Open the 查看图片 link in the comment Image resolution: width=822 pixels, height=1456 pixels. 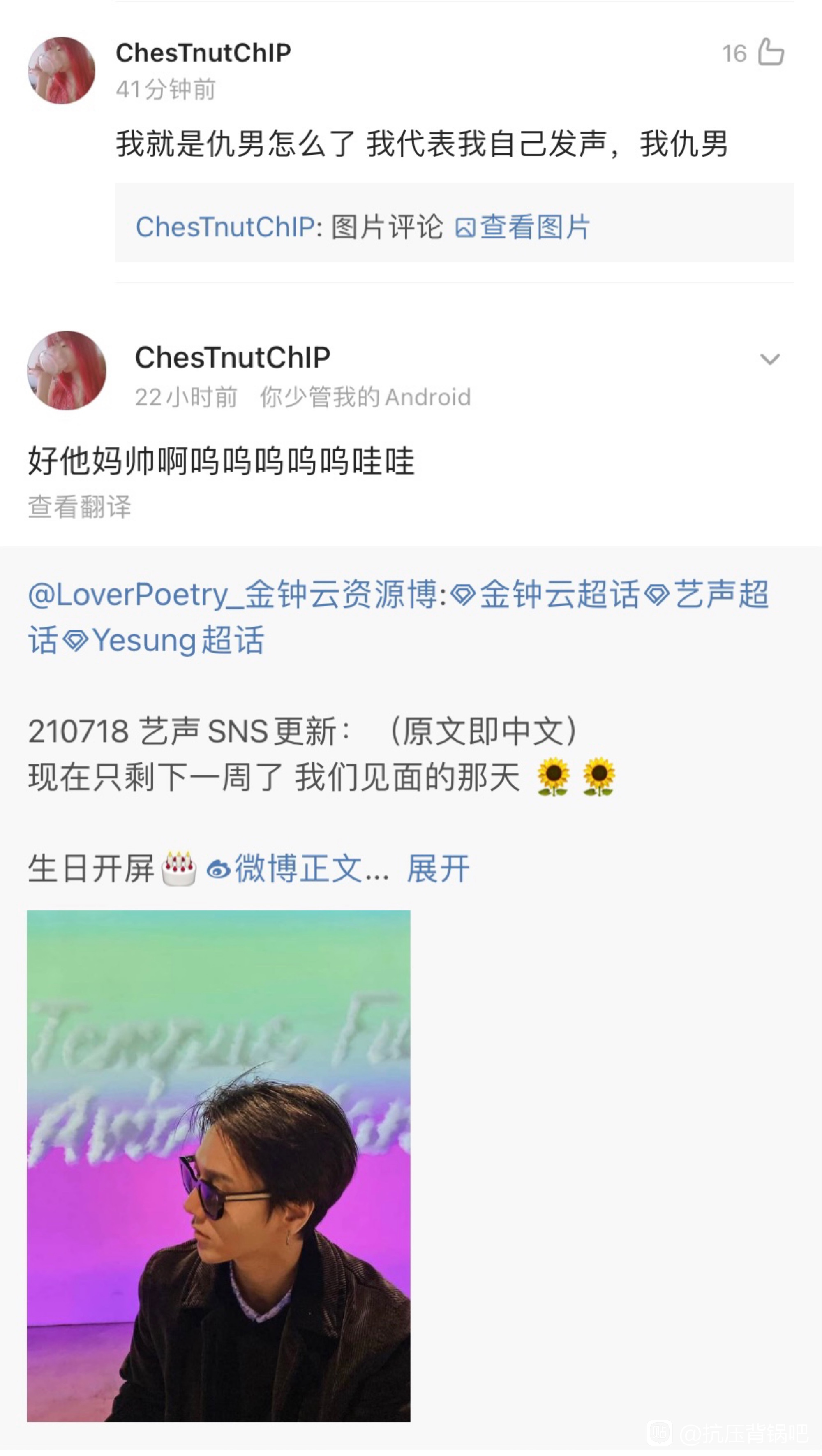coord(522,227)
